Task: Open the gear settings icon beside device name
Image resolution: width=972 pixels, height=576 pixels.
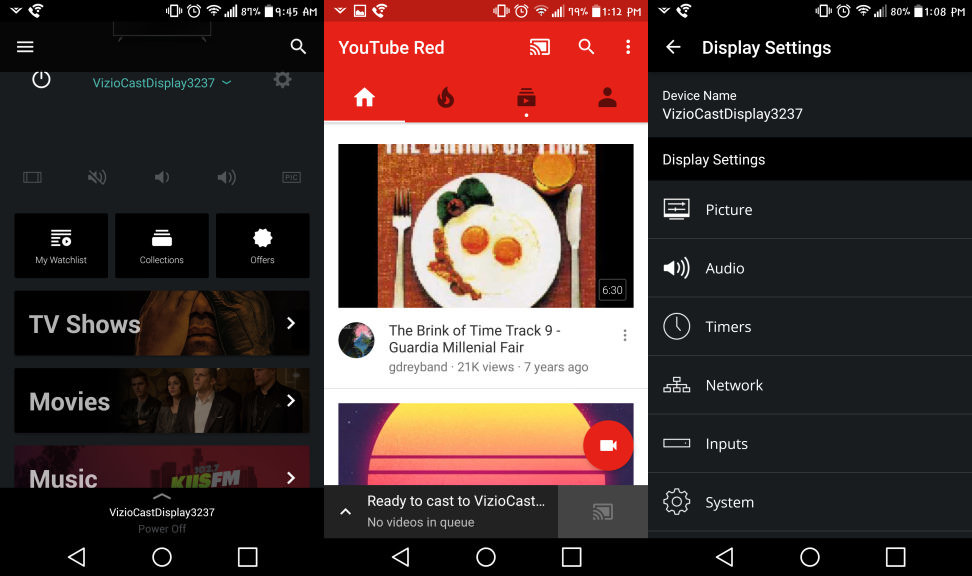Action: pos(283,80)
